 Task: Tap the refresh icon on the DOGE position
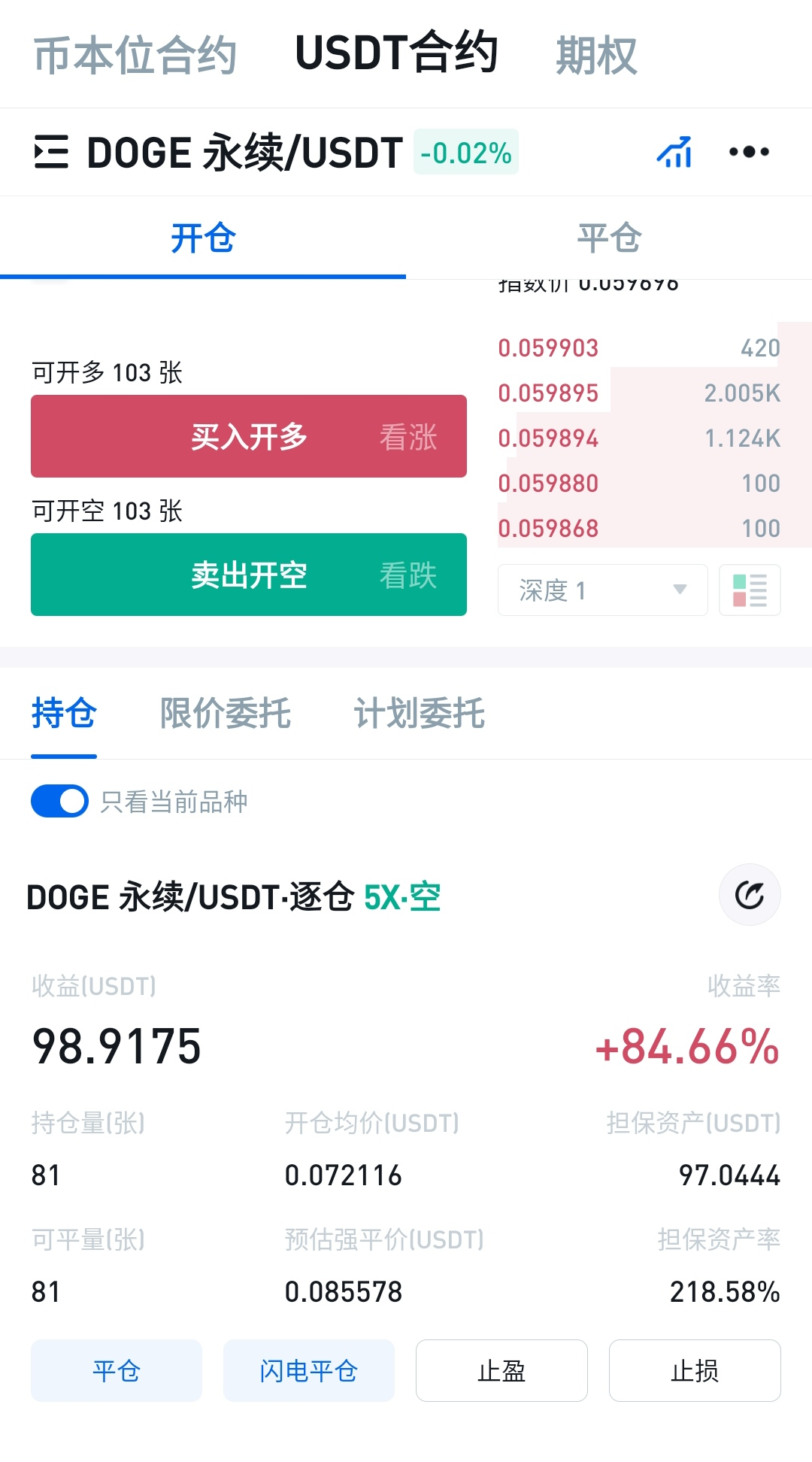[749, 894]
